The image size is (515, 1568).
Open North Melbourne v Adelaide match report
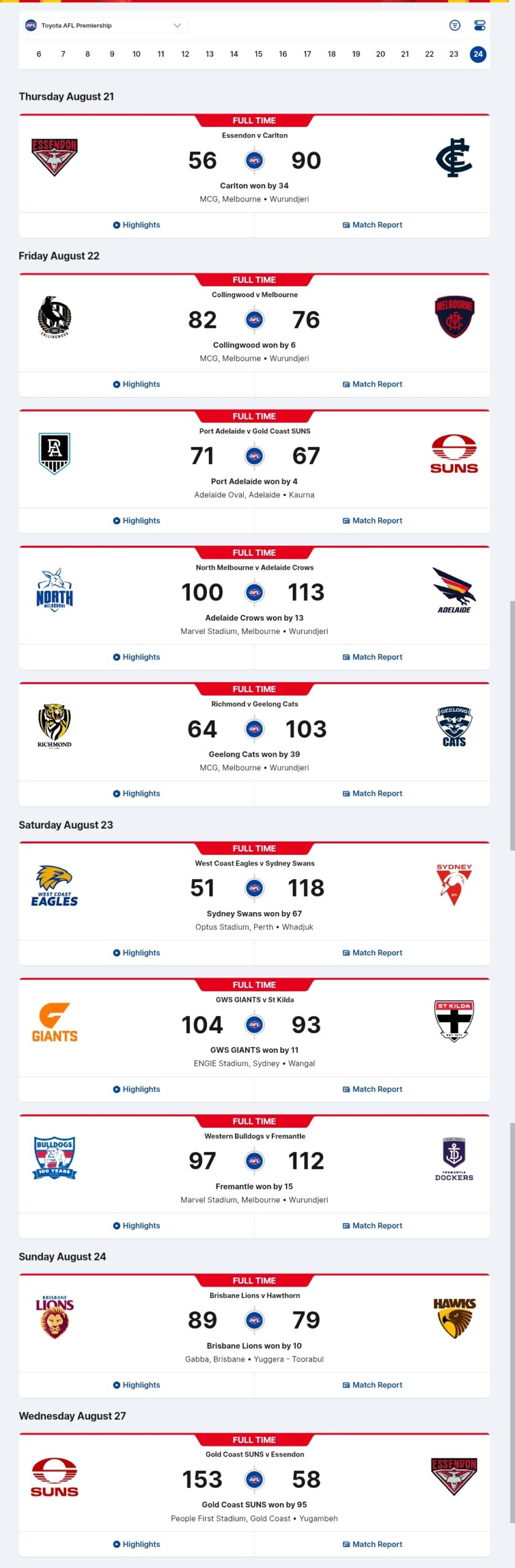[x=372, y=657]
